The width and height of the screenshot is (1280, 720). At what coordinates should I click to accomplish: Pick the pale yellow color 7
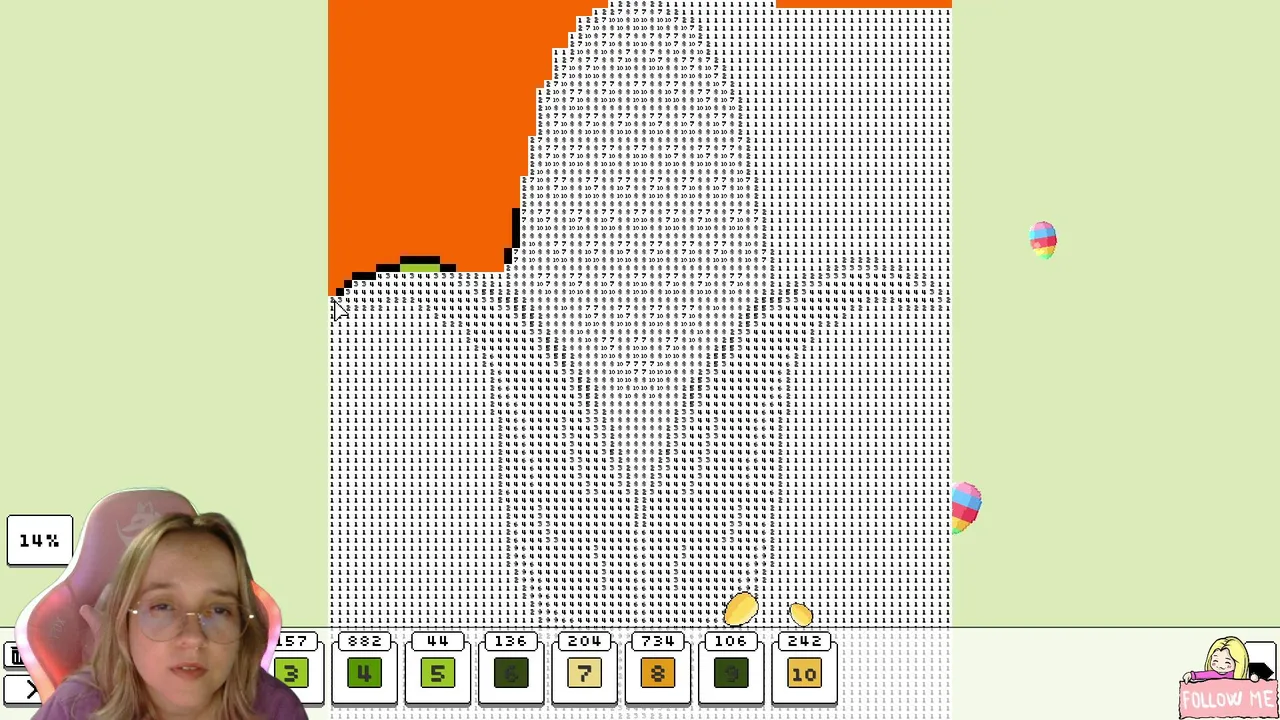point(584,674)
